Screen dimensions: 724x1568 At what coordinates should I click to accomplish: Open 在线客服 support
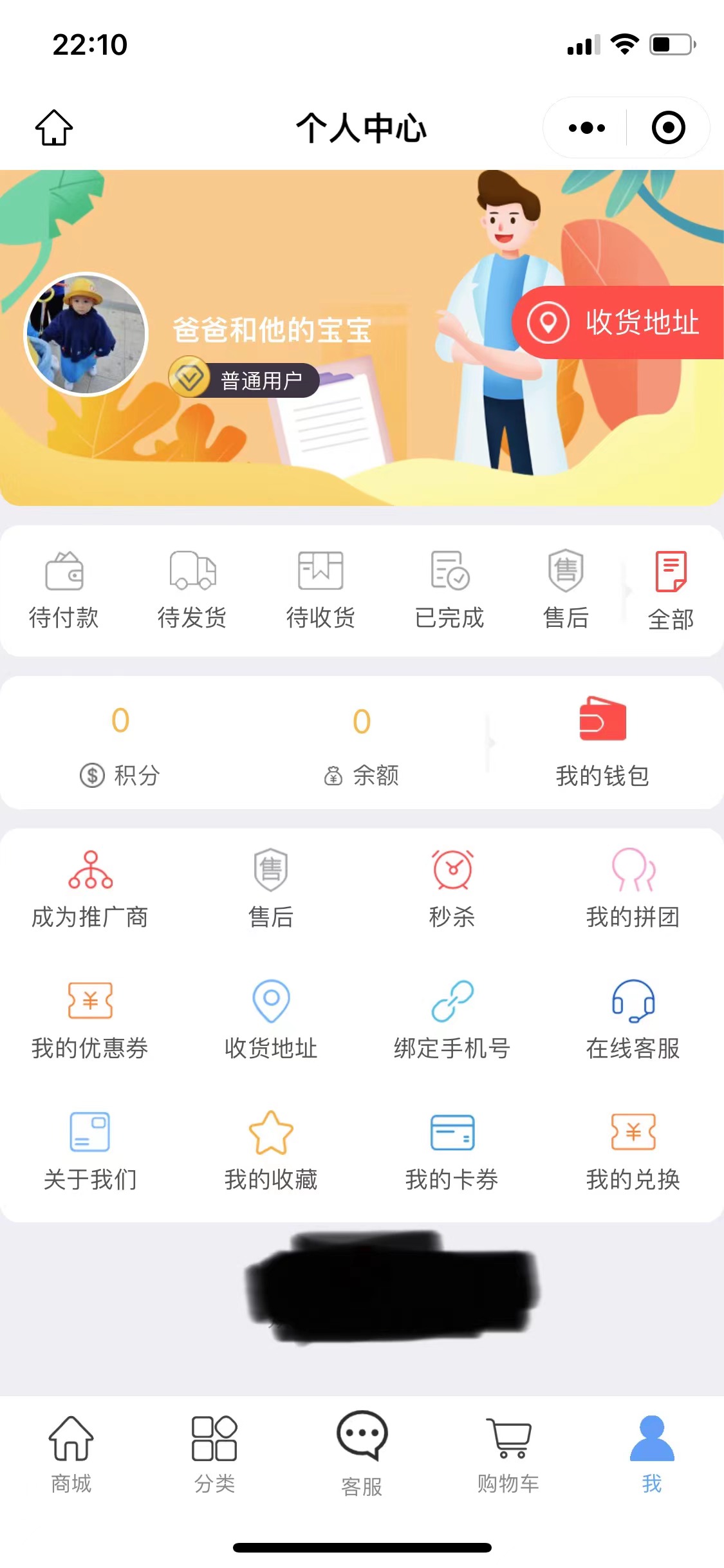coord(633,1020)
